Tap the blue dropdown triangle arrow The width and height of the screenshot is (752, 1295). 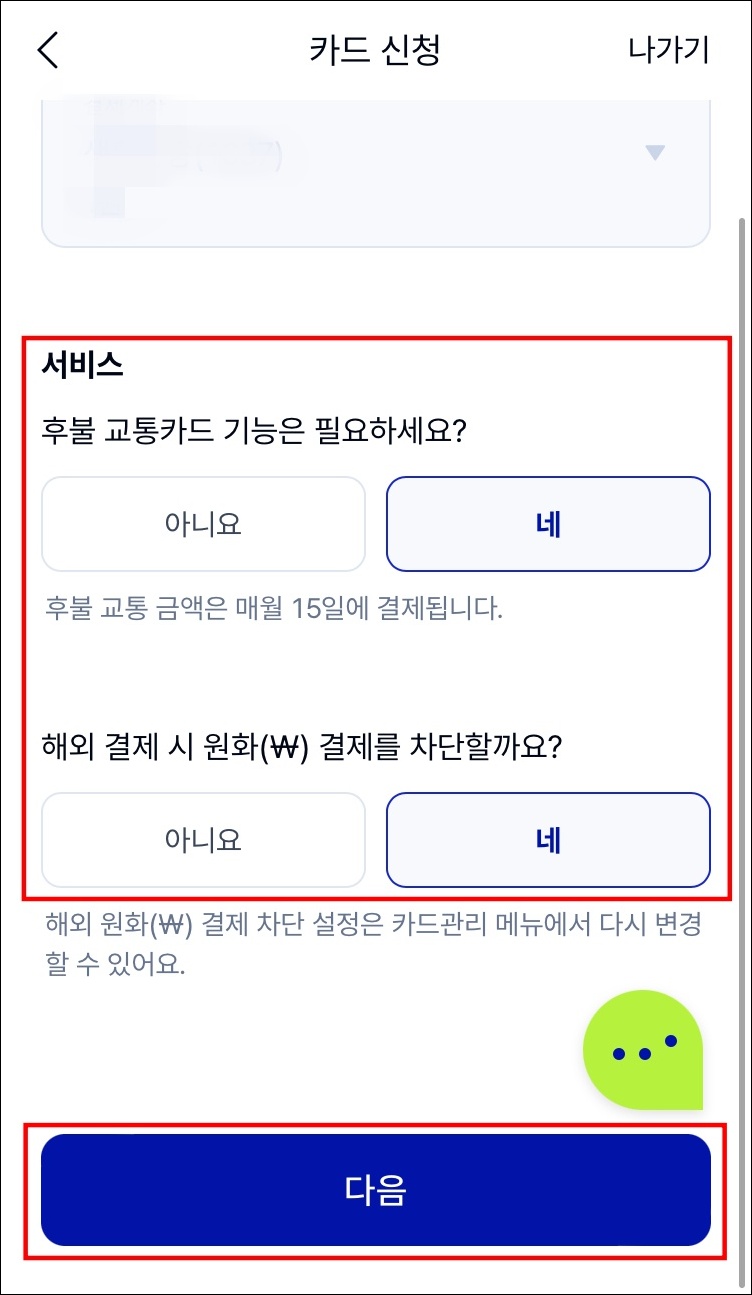[x=655, y=153]
